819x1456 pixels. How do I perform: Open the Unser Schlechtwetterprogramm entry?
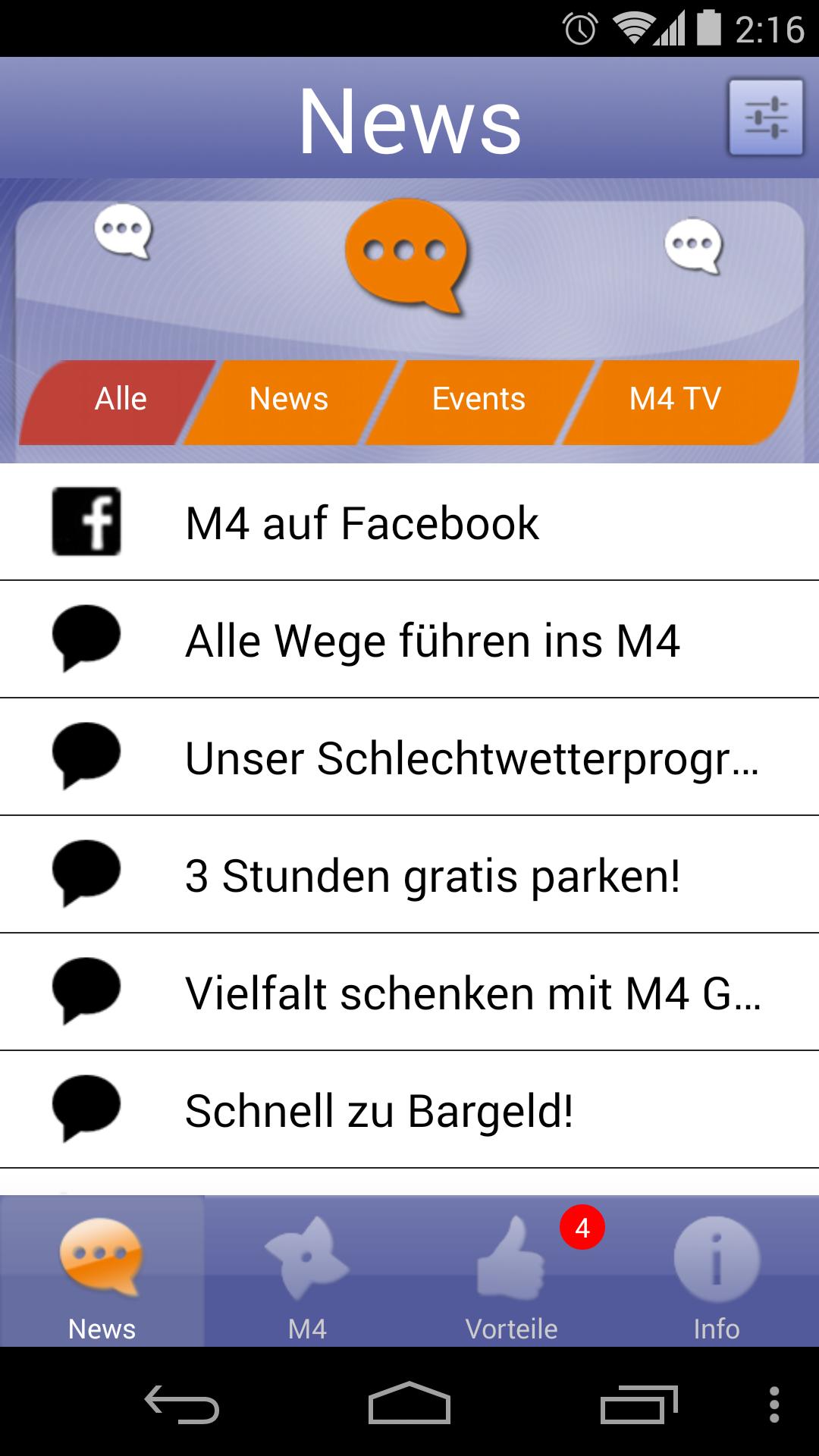click(x=409, y=758)
